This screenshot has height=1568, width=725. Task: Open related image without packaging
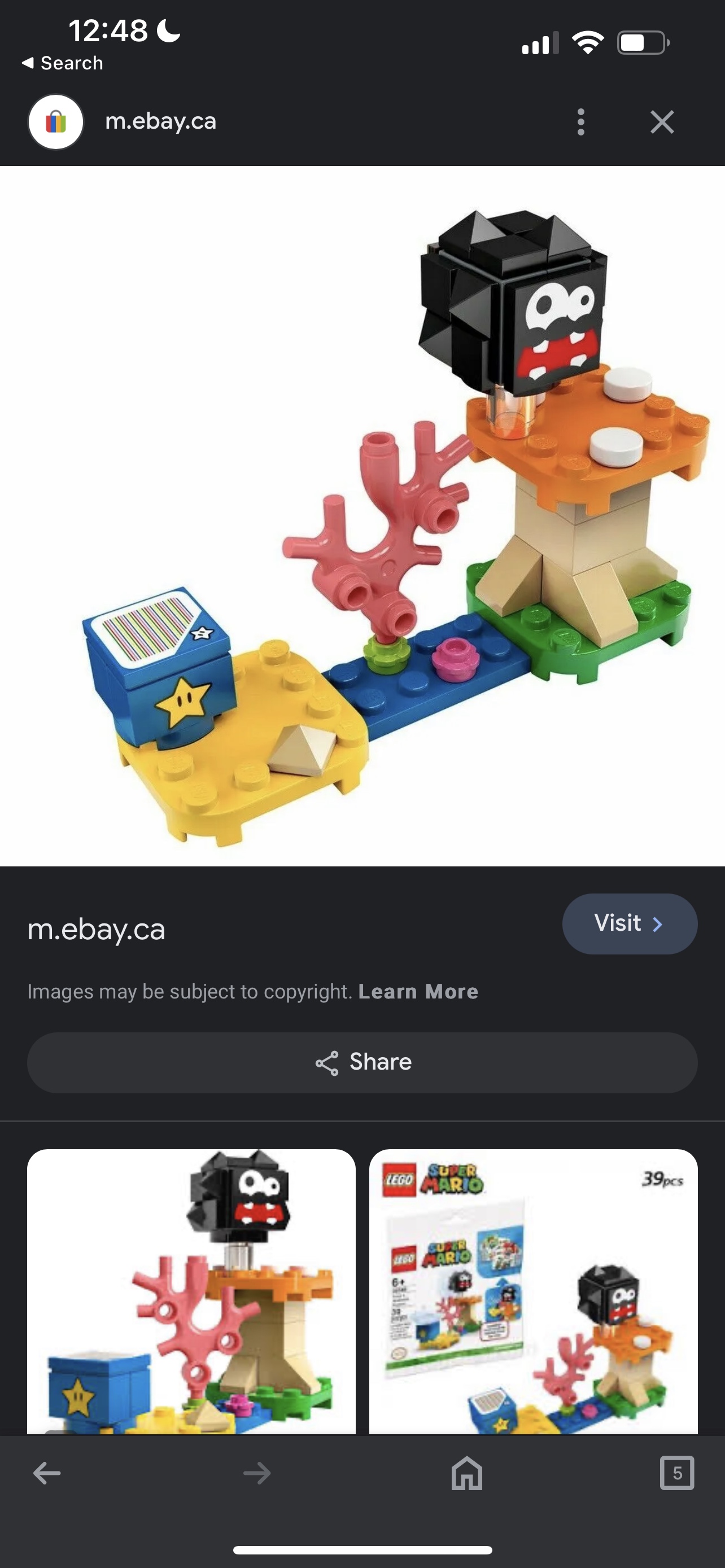point(191,1290)
